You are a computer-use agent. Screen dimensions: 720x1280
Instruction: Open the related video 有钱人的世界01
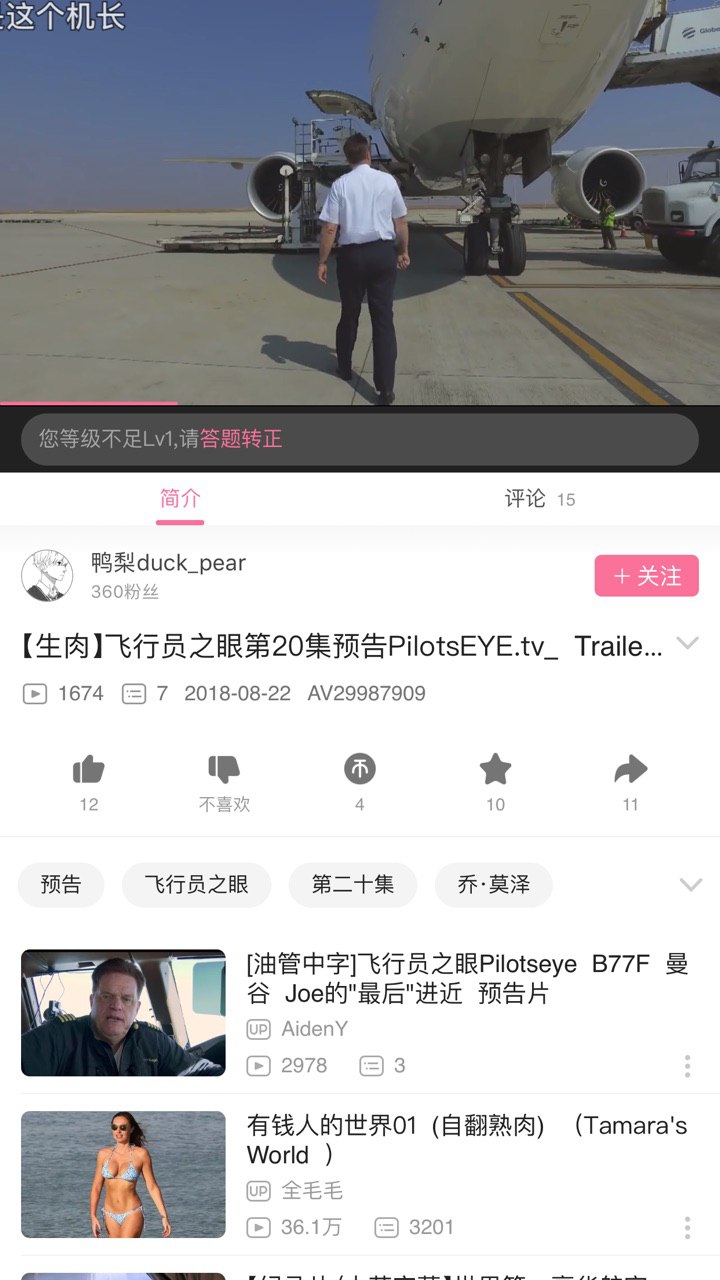pyautogui.click(x=466, y=1140)
